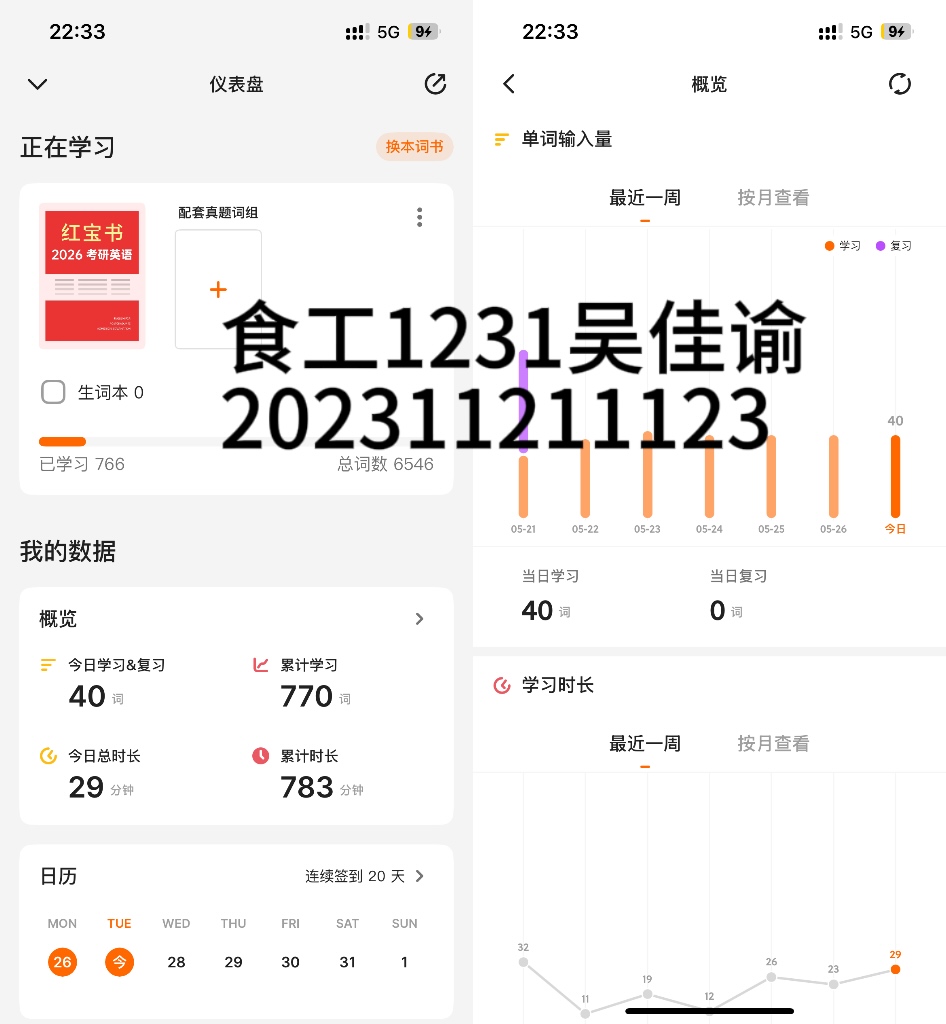This screenshot has width=946, height=1024.
Task: Collapse the dashboard with the down chevron
Action: click(x=37, y=84)
